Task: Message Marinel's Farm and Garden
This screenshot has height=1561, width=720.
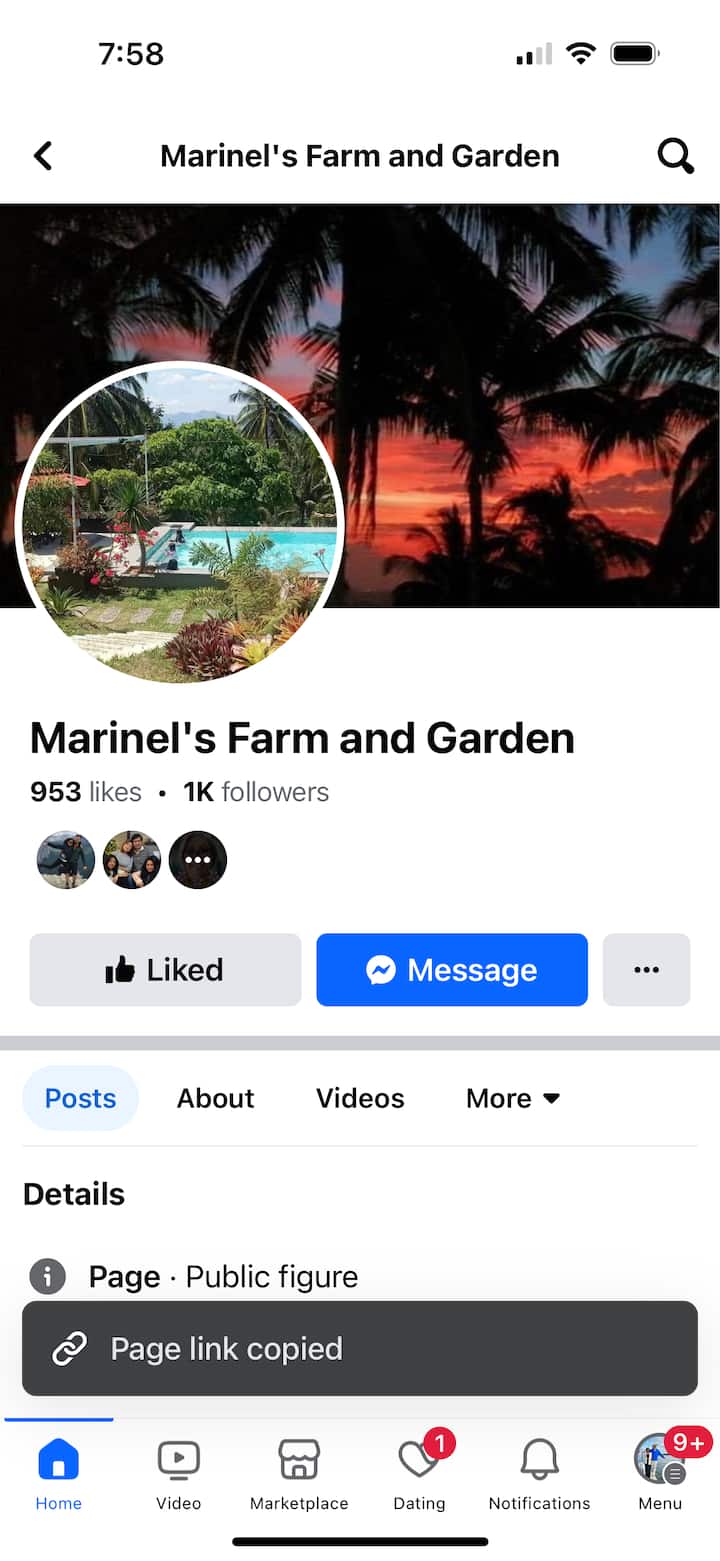Action: tap(452, 970)
